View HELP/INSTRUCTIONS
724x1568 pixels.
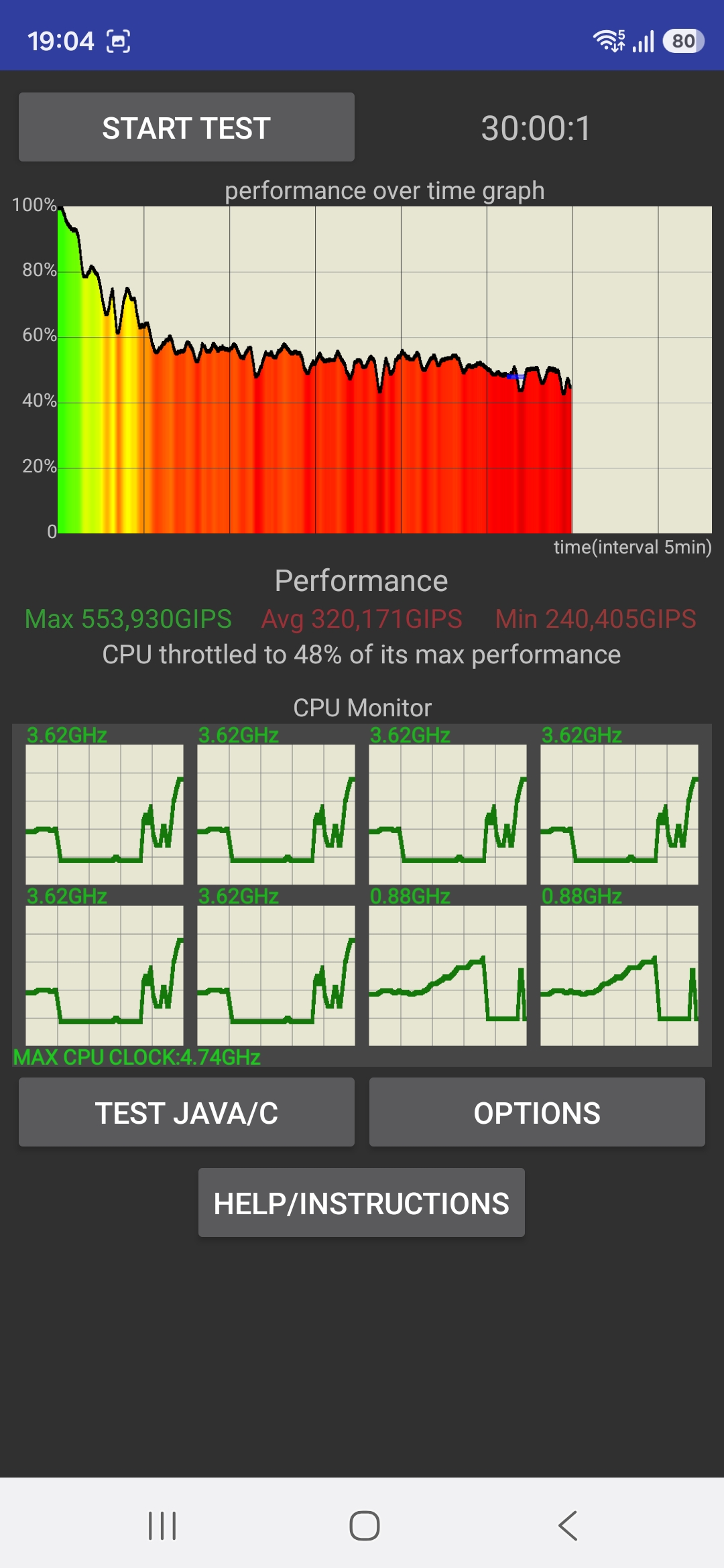click(x=361, y=1203)
